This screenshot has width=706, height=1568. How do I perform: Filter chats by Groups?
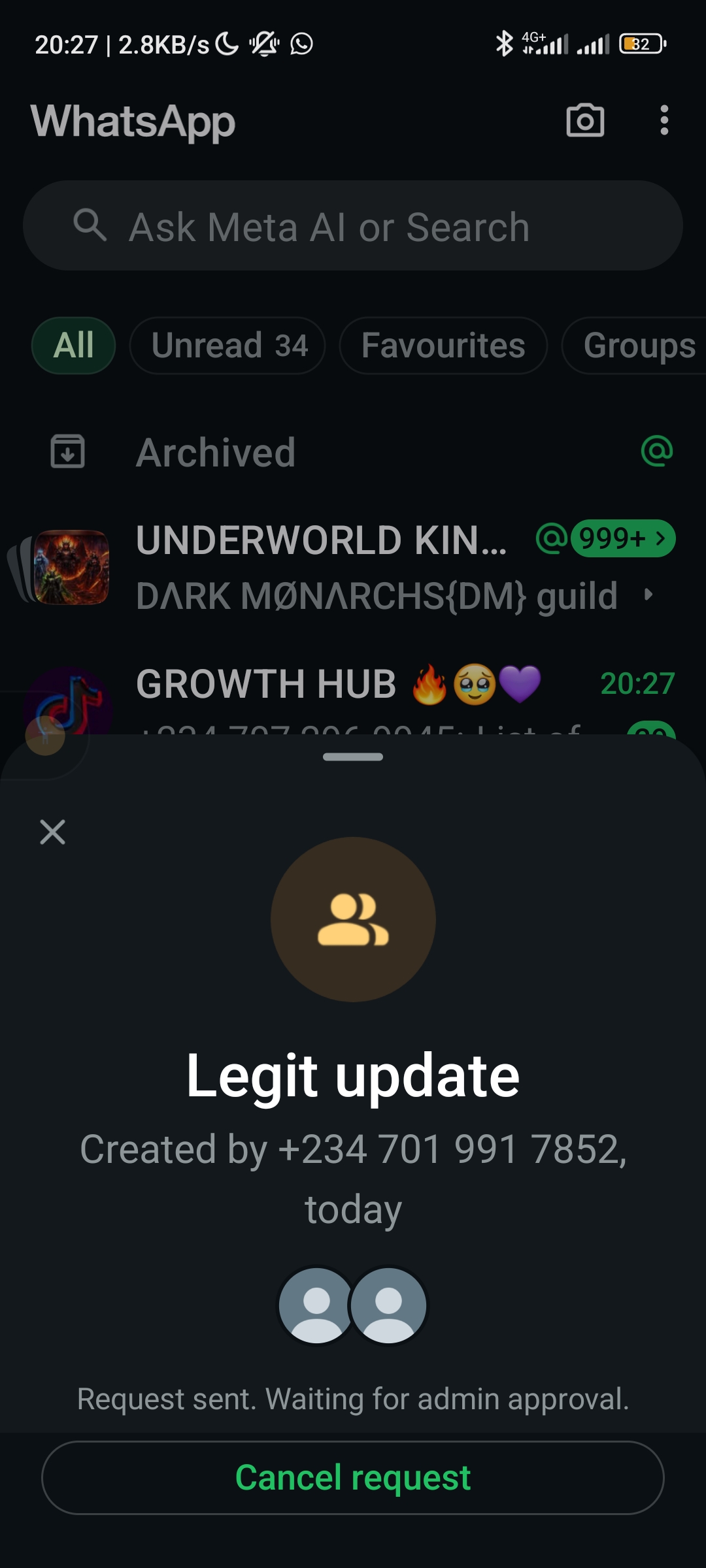click(637, 345)
